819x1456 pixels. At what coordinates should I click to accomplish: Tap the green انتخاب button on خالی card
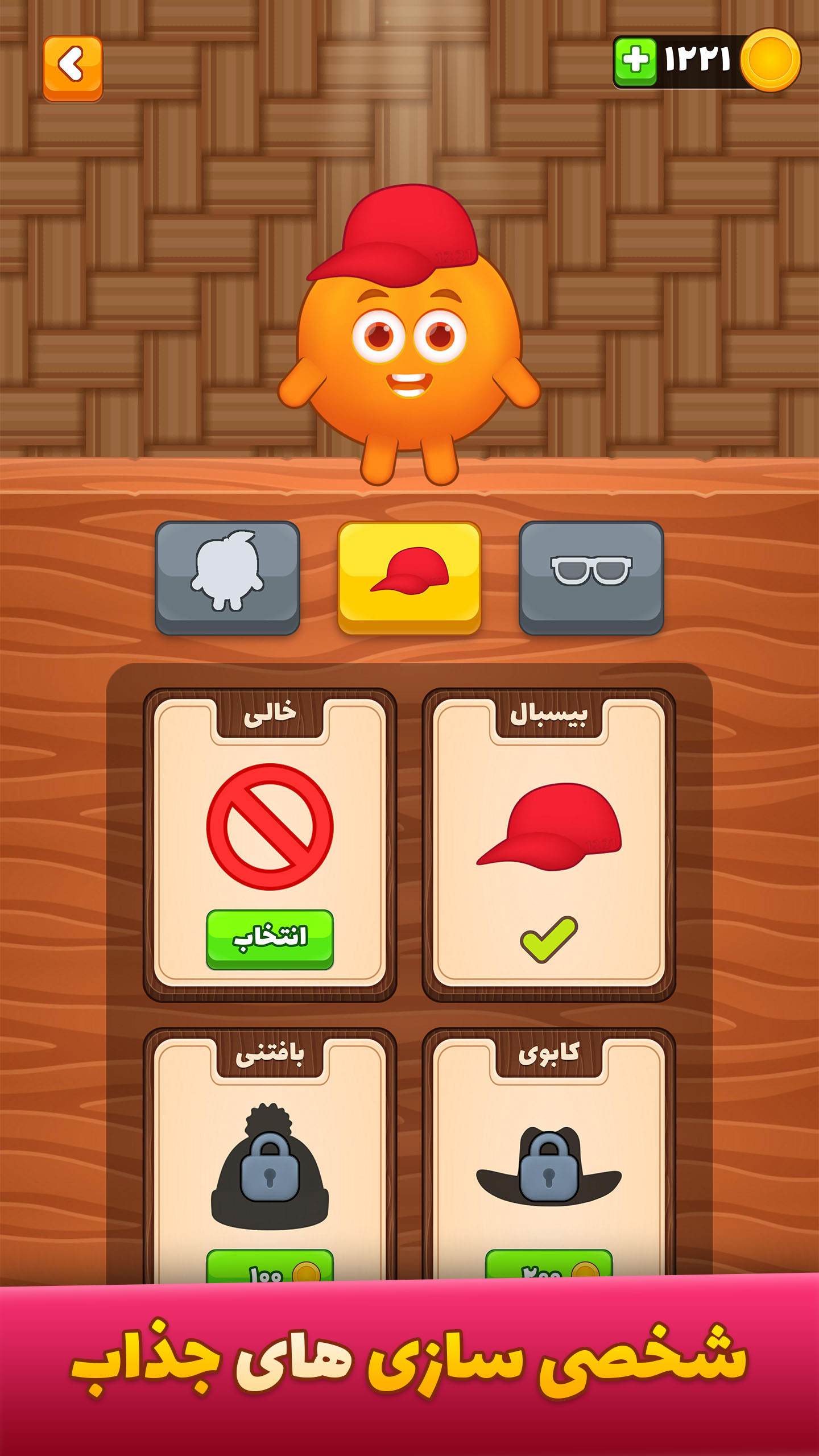coord(270,938)
